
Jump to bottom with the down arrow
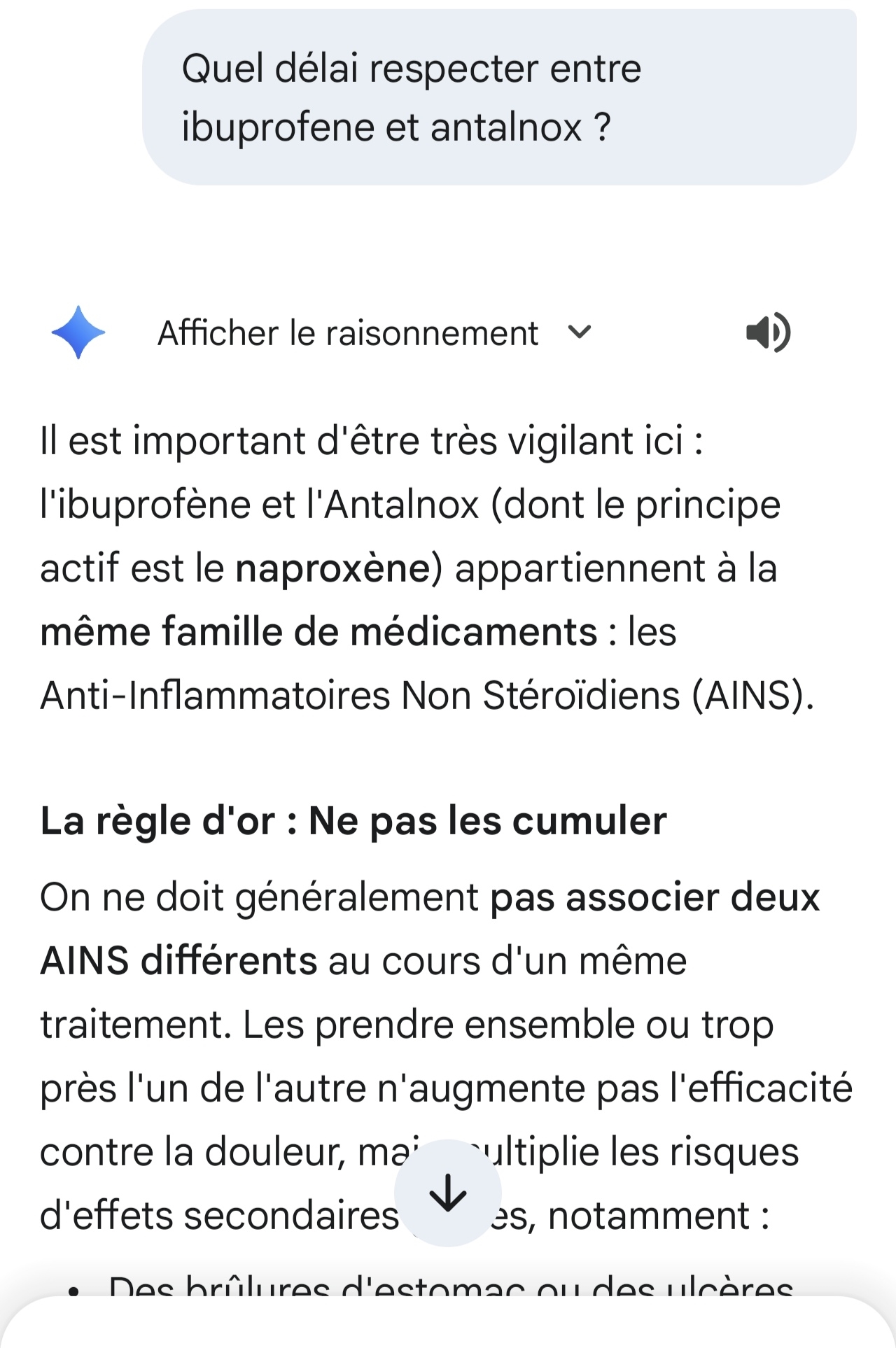coord(448,1193)
